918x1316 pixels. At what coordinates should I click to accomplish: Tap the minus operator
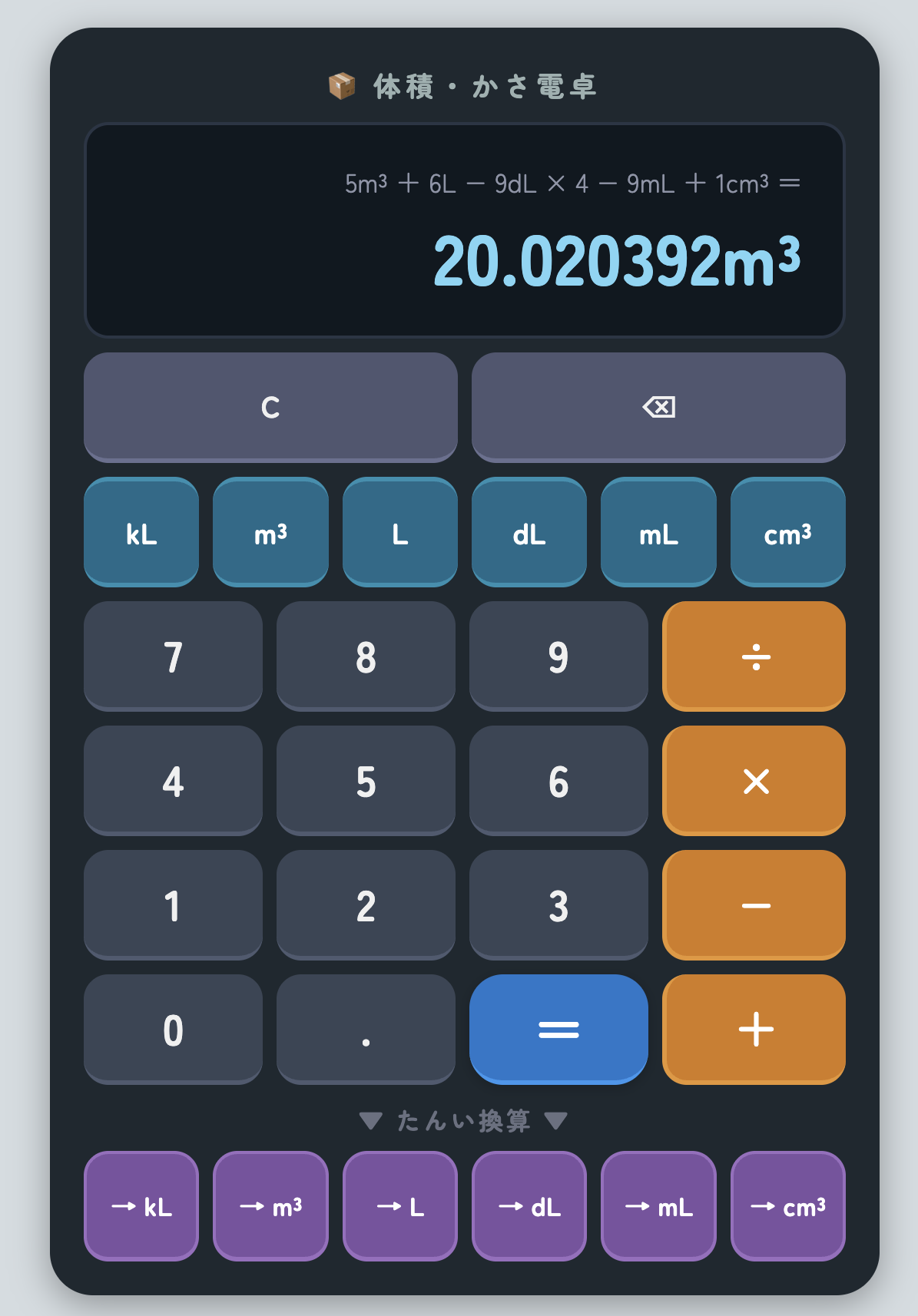click(754, 905)
